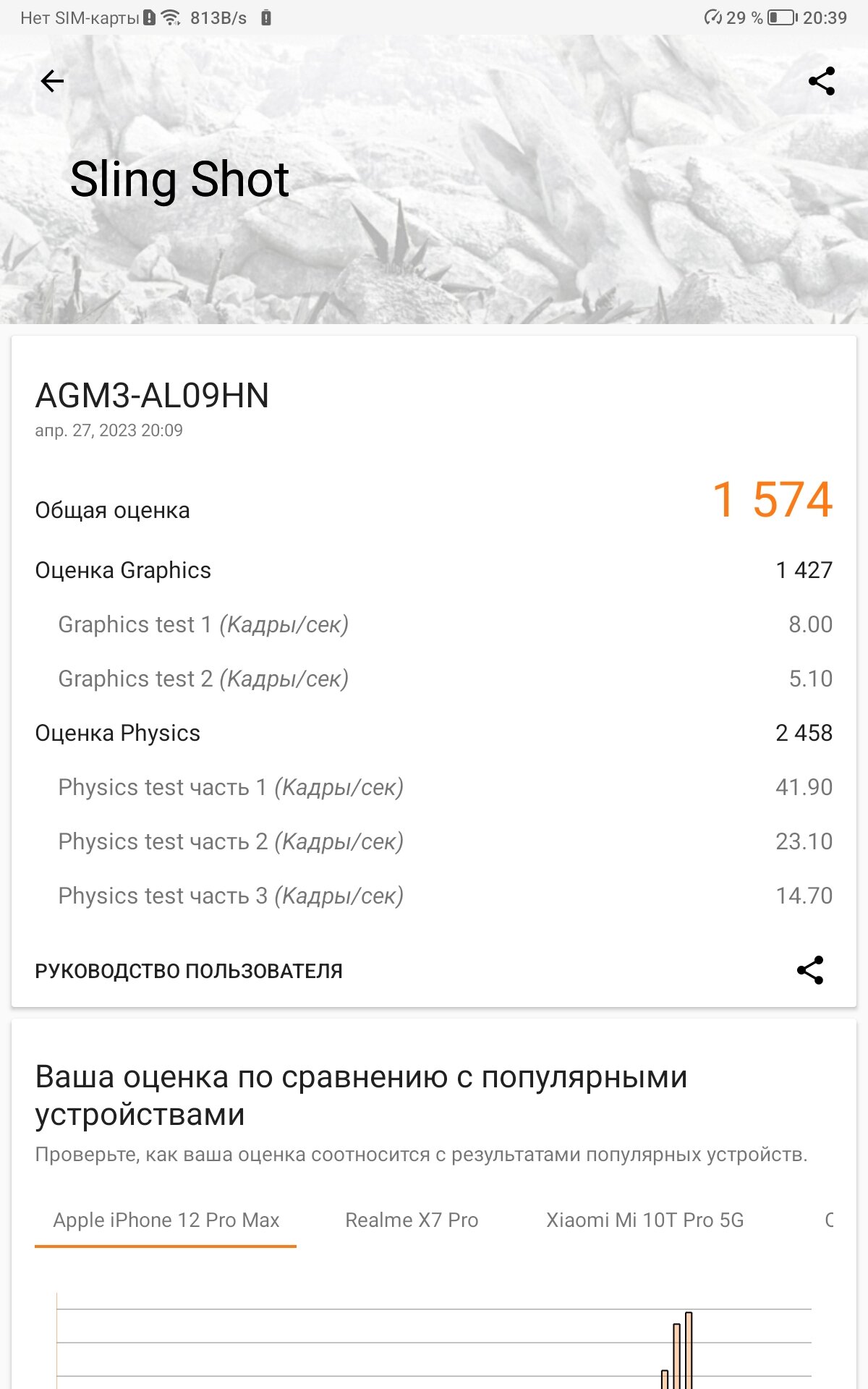Go back from Sling Shot results
Screen dimensions: 868x1389
52,81
